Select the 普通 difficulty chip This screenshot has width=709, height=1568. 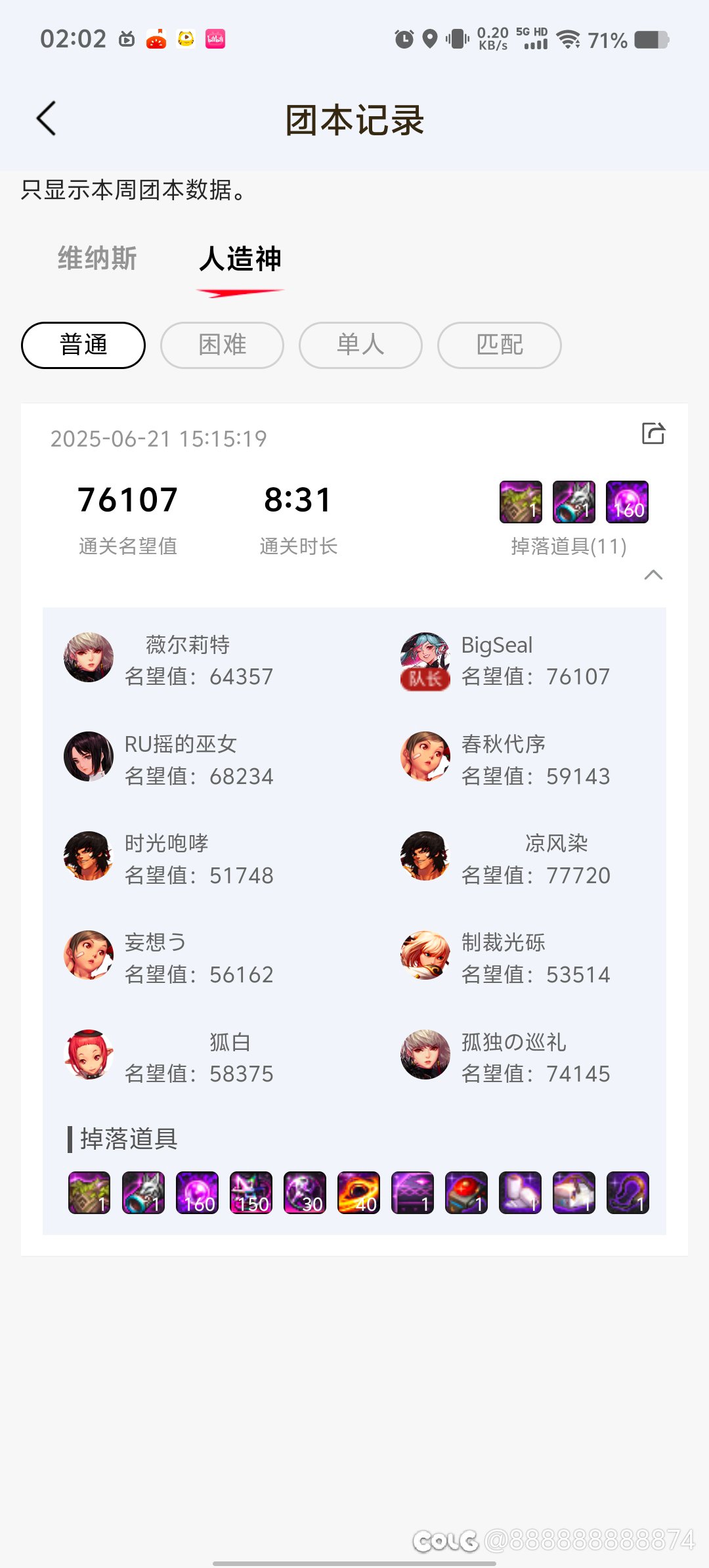[83, 345]
